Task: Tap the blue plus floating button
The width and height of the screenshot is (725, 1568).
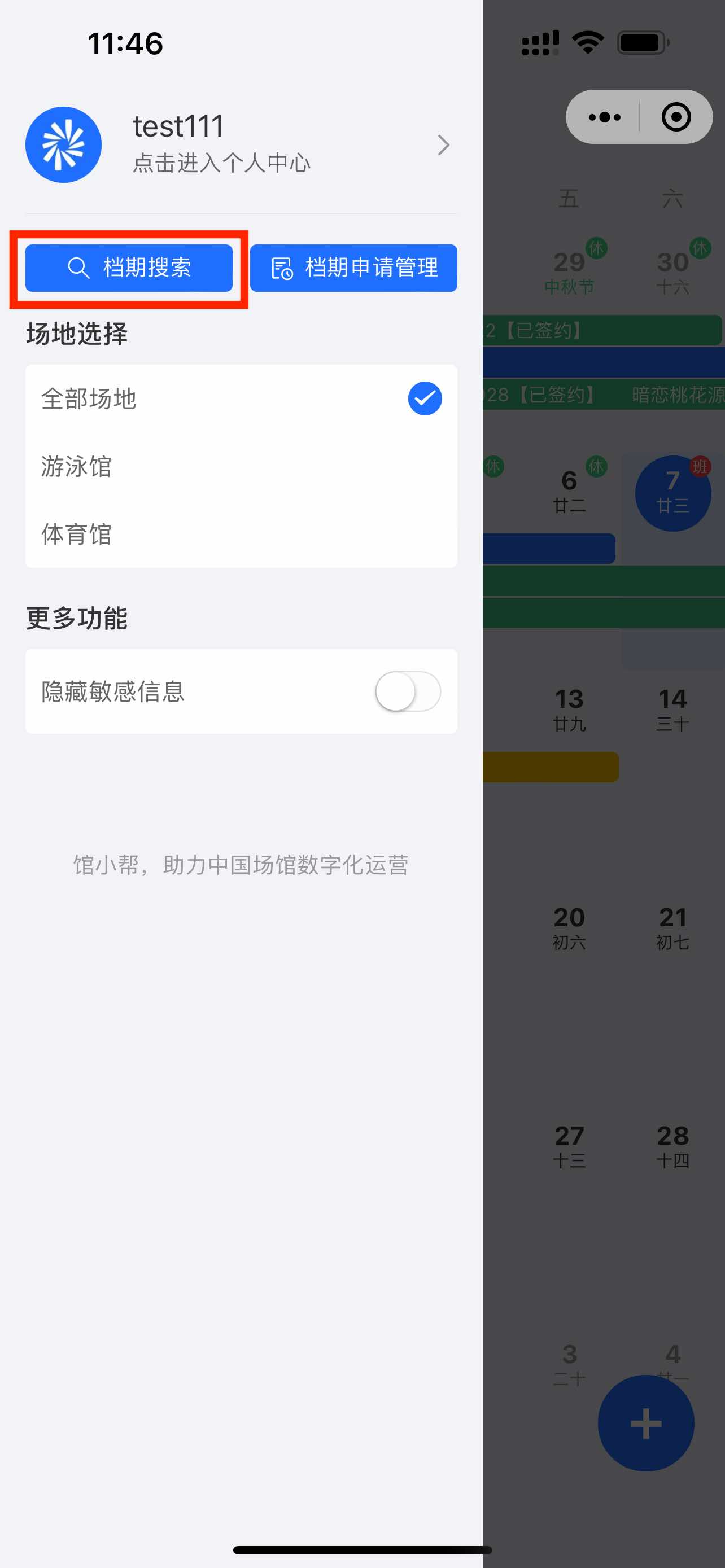Action: 646,1423
